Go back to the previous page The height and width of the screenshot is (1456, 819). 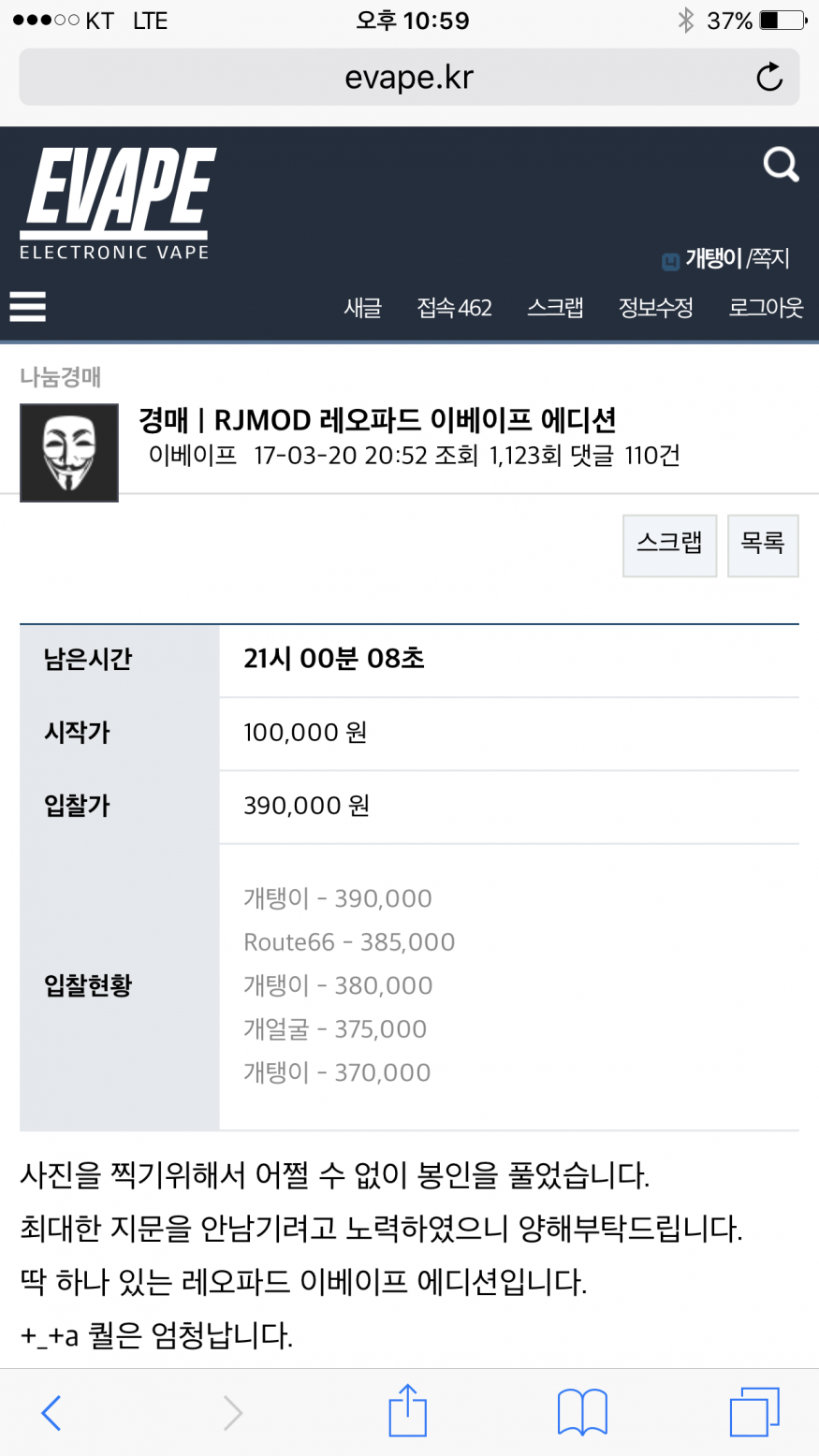click(x=51, y=1412)
